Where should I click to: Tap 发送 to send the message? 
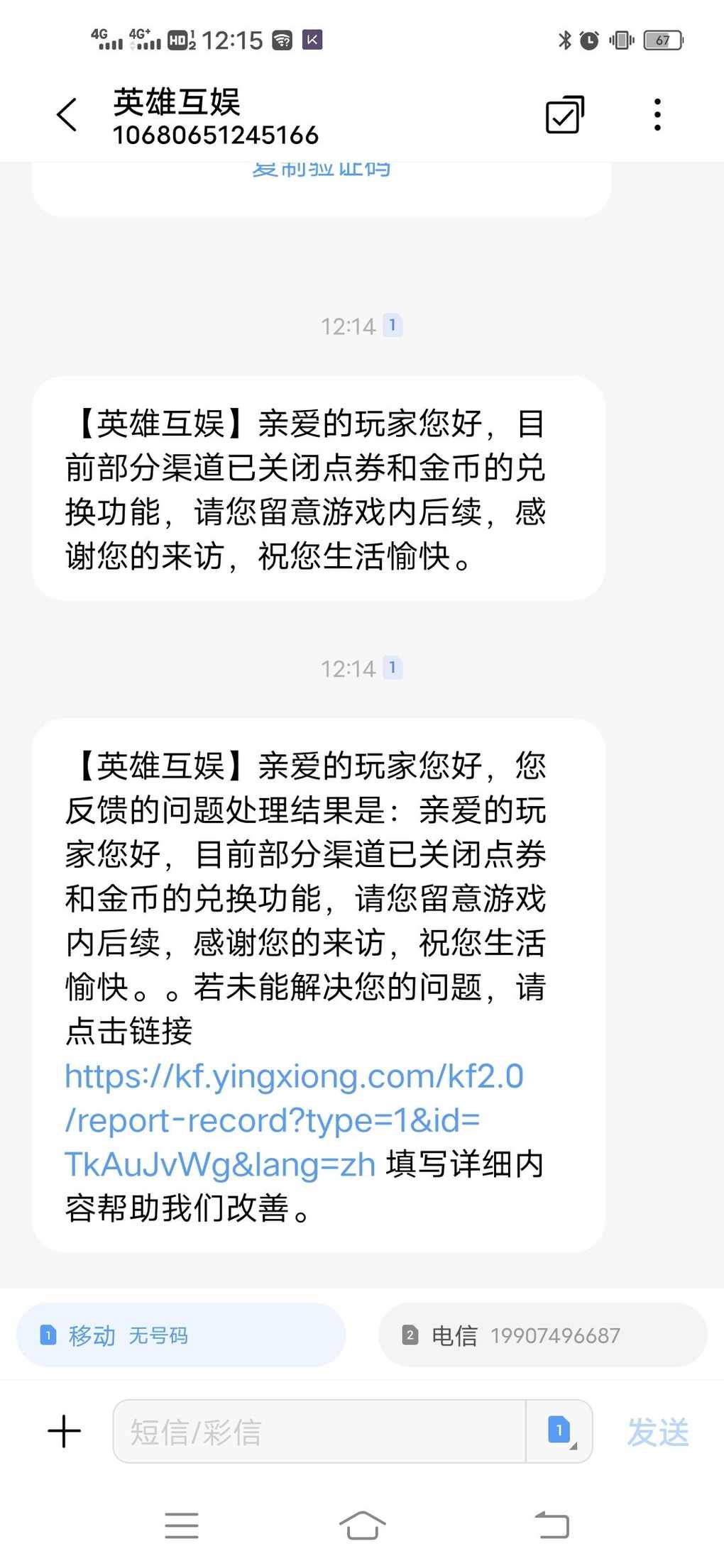click(x=658, y=1432)
